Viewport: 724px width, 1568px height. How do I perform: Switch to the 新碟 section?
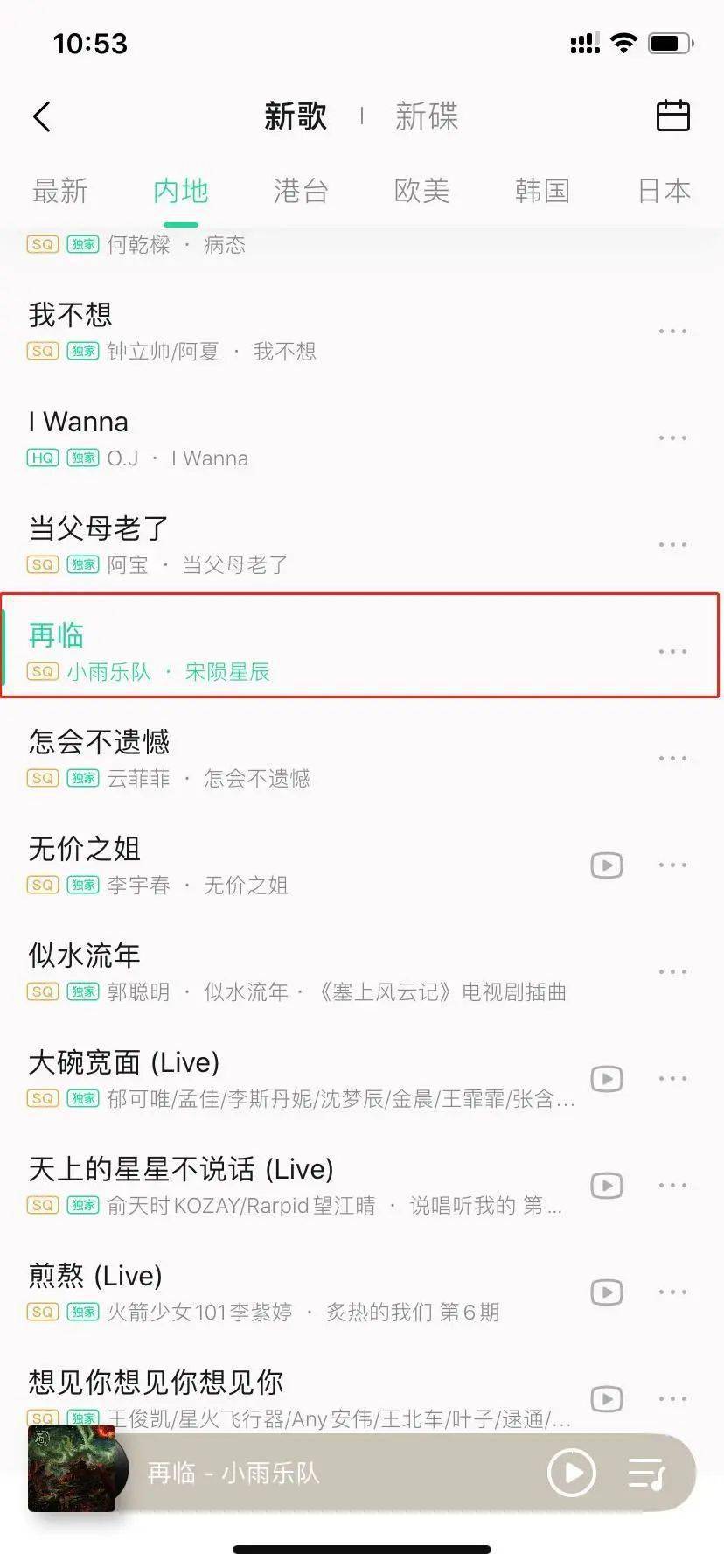pyautogui.click(x=426, y=116)
